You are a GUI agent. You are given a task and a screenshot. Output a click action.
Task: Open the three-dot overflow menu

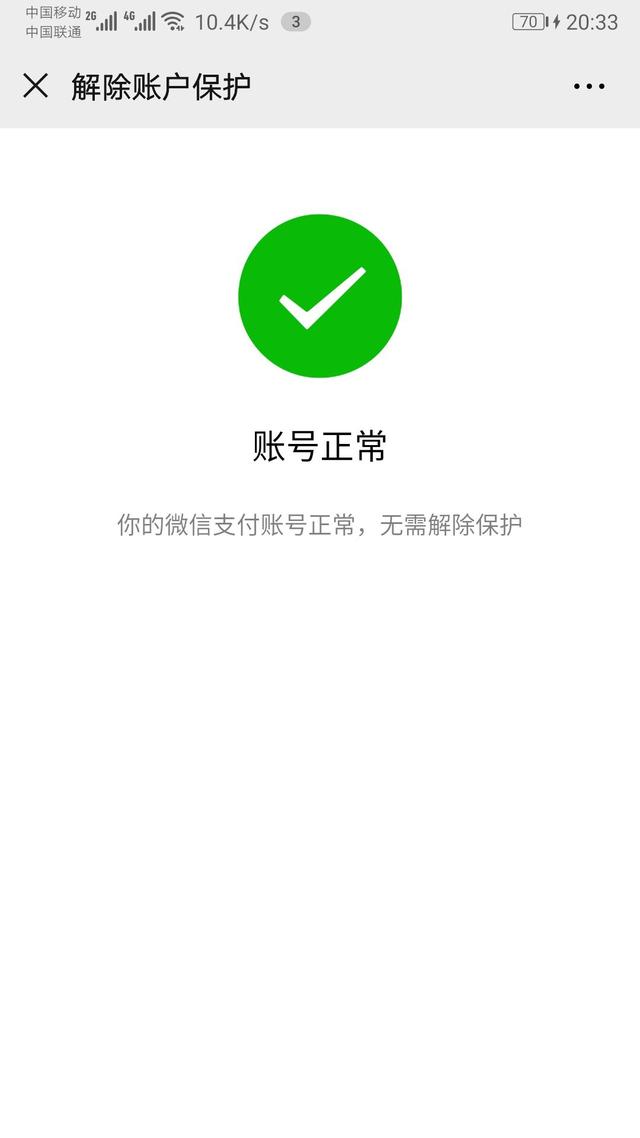[588, 86]
